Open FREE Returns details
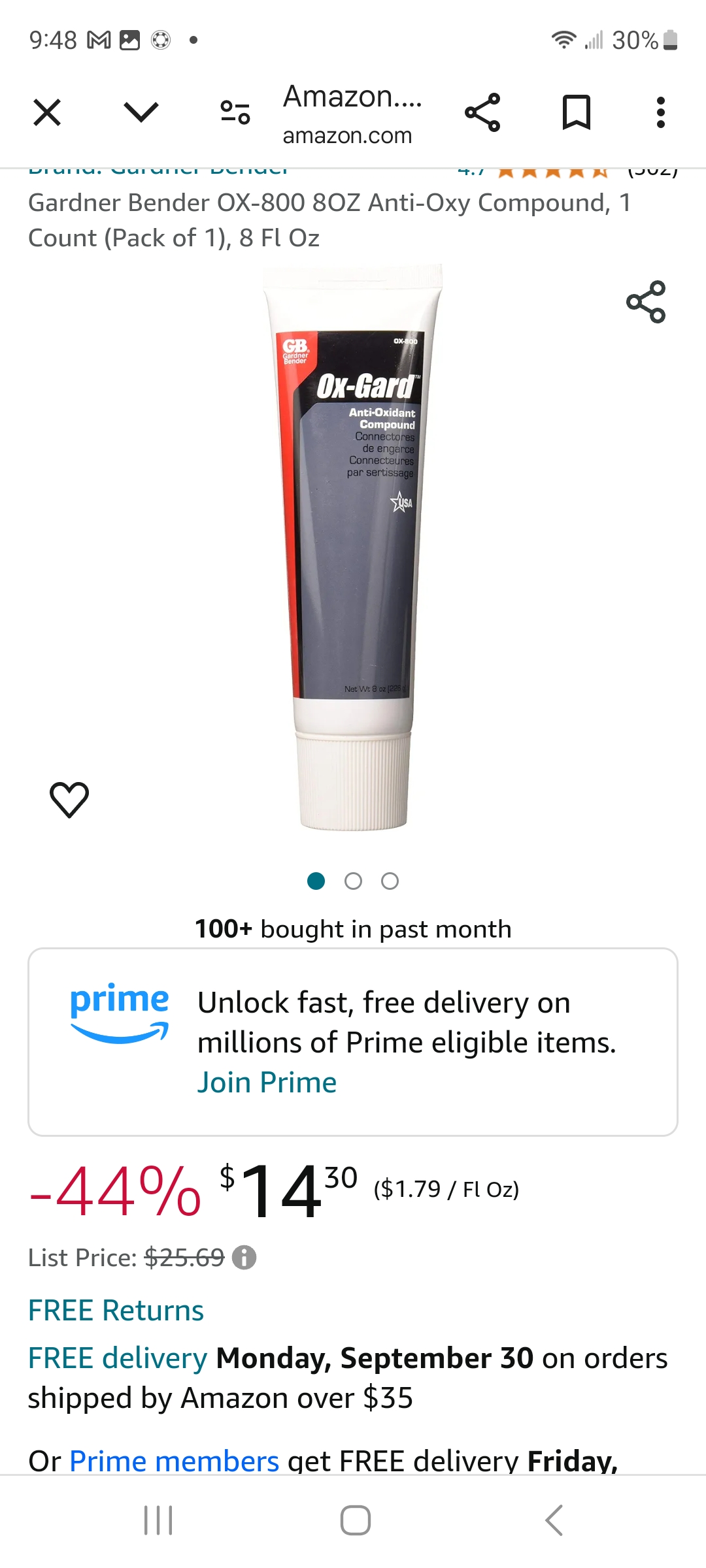Image resolution: width=706 pixels, height=1568 pixels. (116, 1311)
